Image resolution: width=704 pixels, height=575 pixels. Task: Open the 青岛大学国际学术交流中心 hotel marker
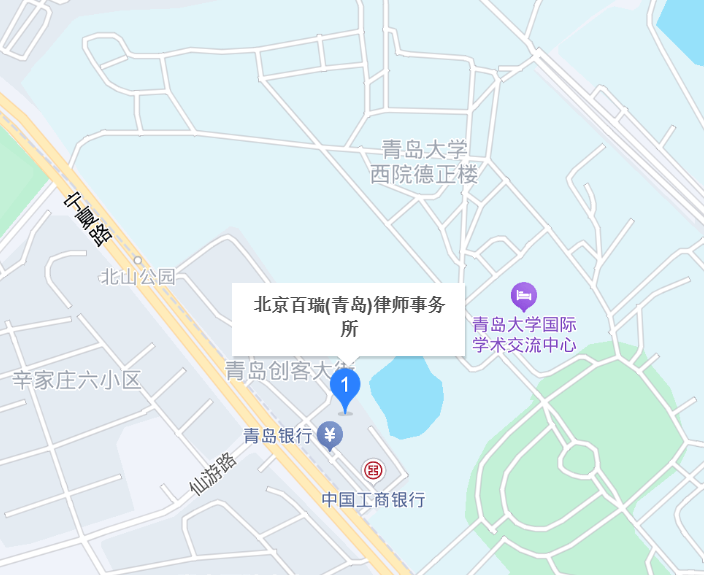coord(524,295)
